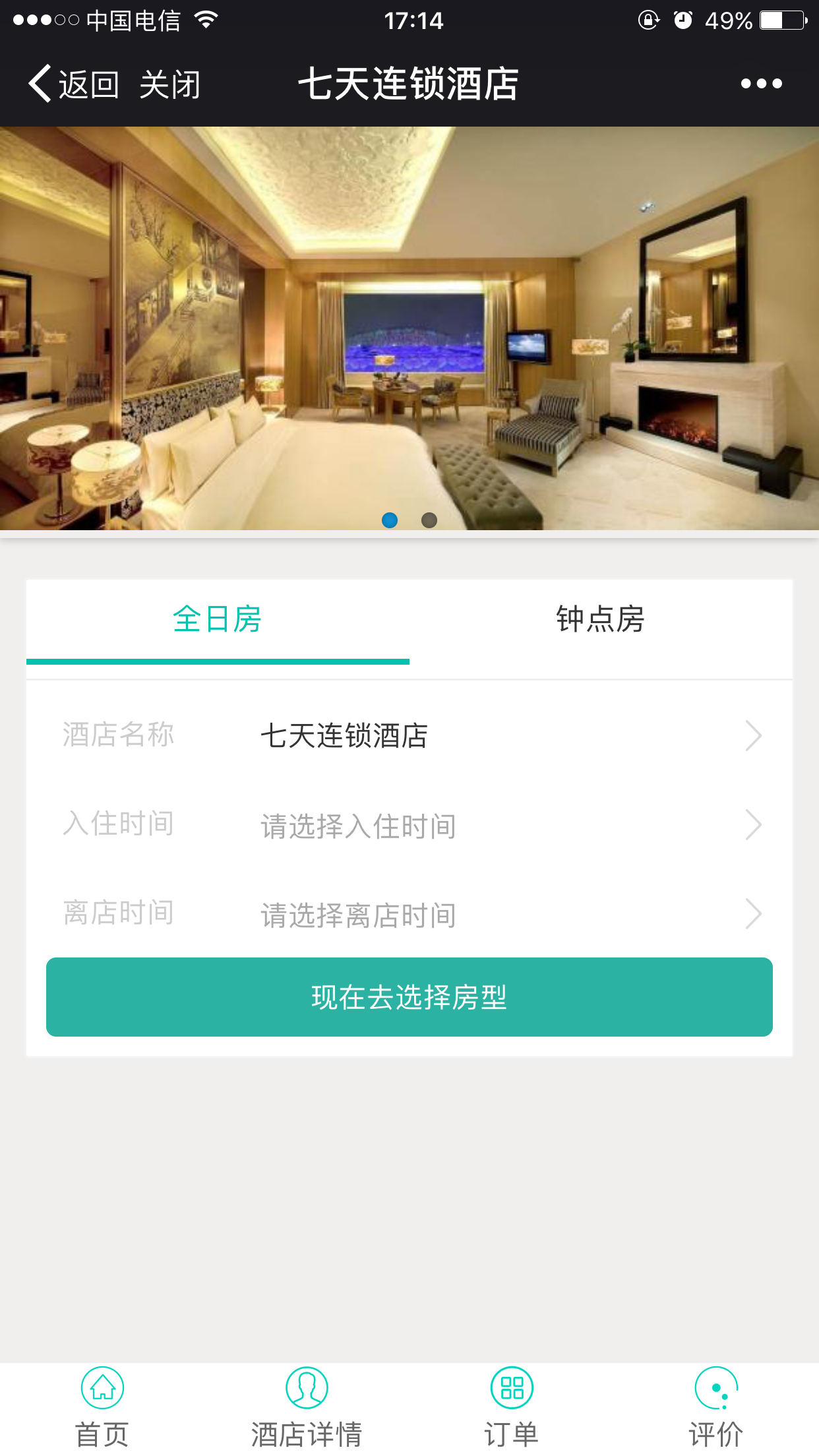819x1456 pixels.
Task: Close the page with 关闭
Action: pyautogui.click(x=169, y=84)
